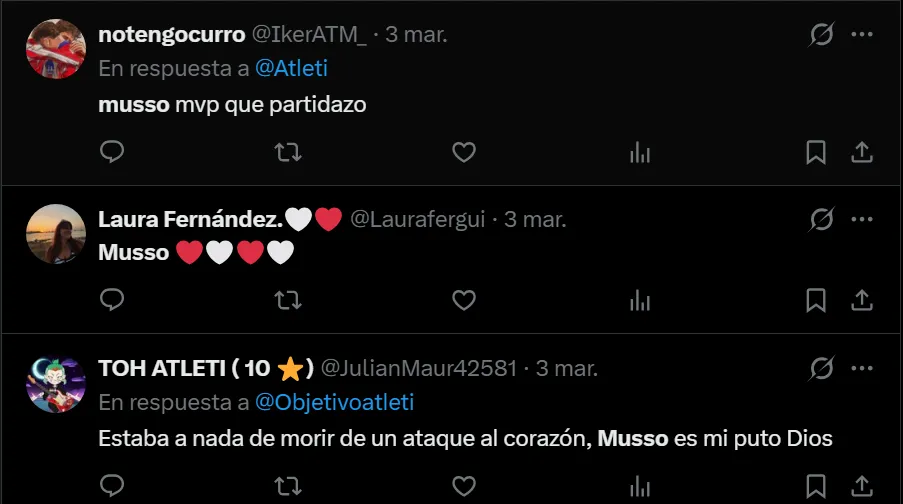View TOH ATLETI's profile avatar
Viewport: 903px width, 504px height.
pos(56,383)
